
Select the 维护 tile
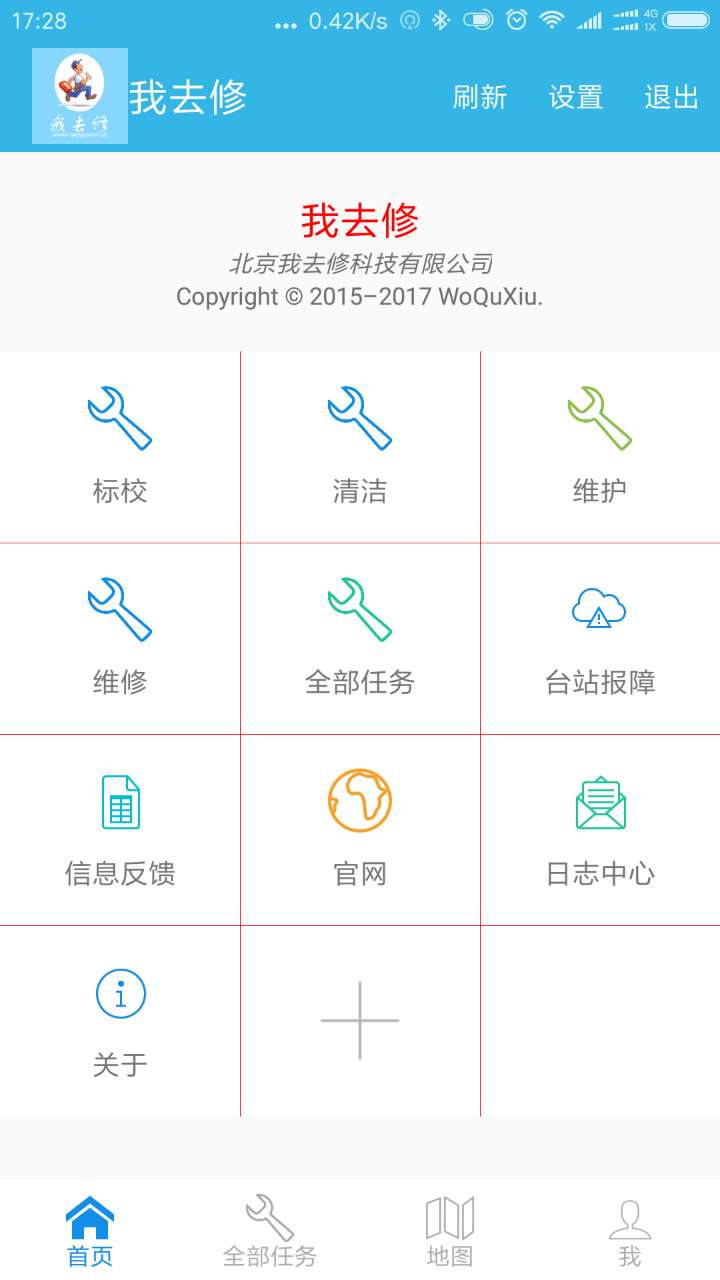[x=600, y=447]
